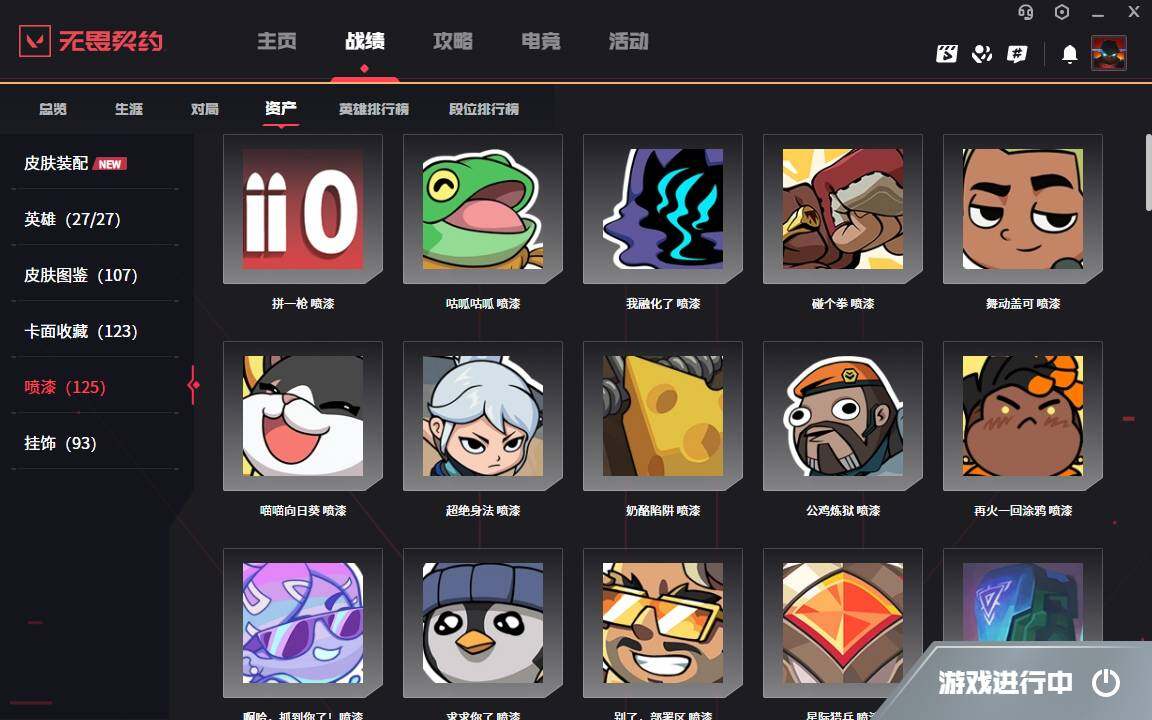Screen dimensions: 1152x720
Task: Open 挂饰 (93) in the sidebar
Action: point(60,443)
